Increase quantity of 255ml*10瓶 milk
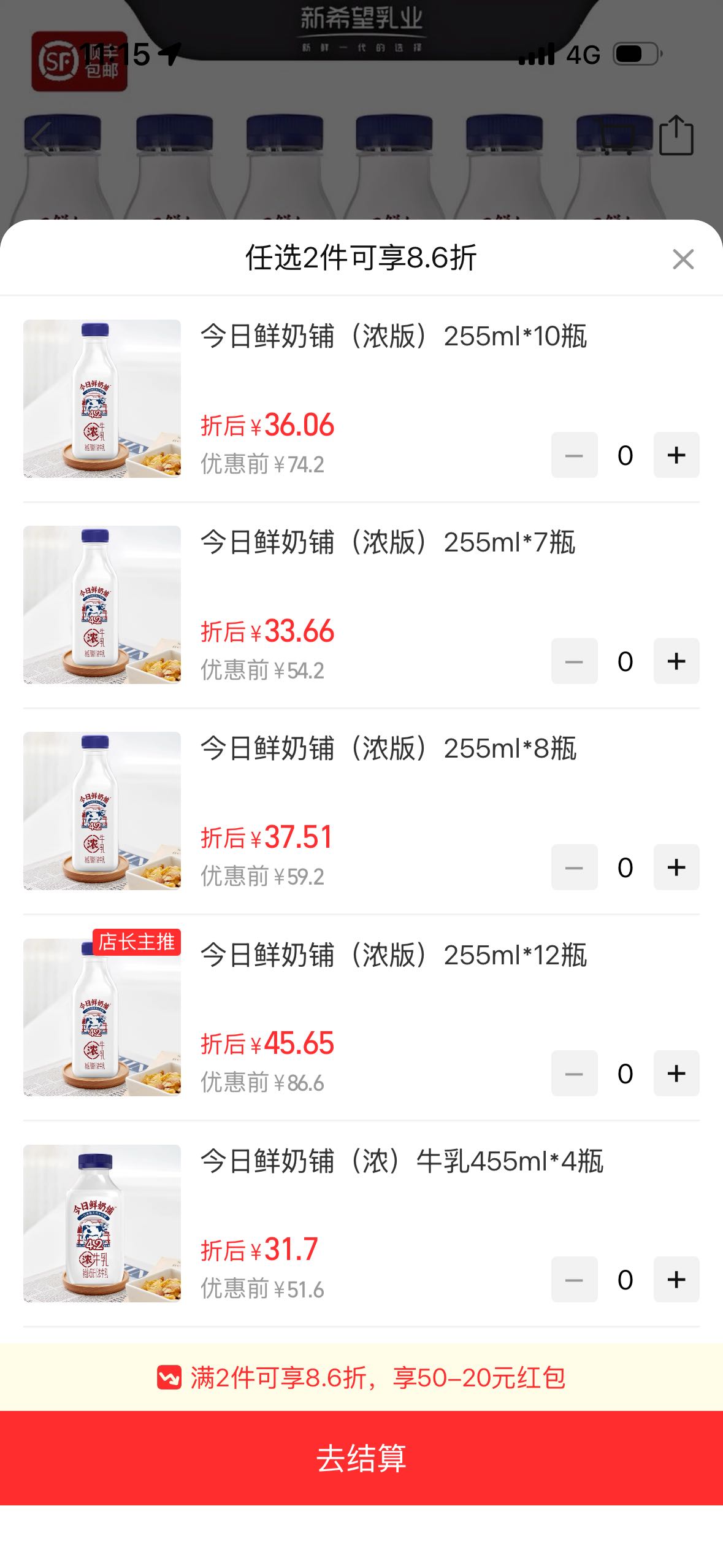The width and height of the screenshot is (723, 1568). click(676, 455)
